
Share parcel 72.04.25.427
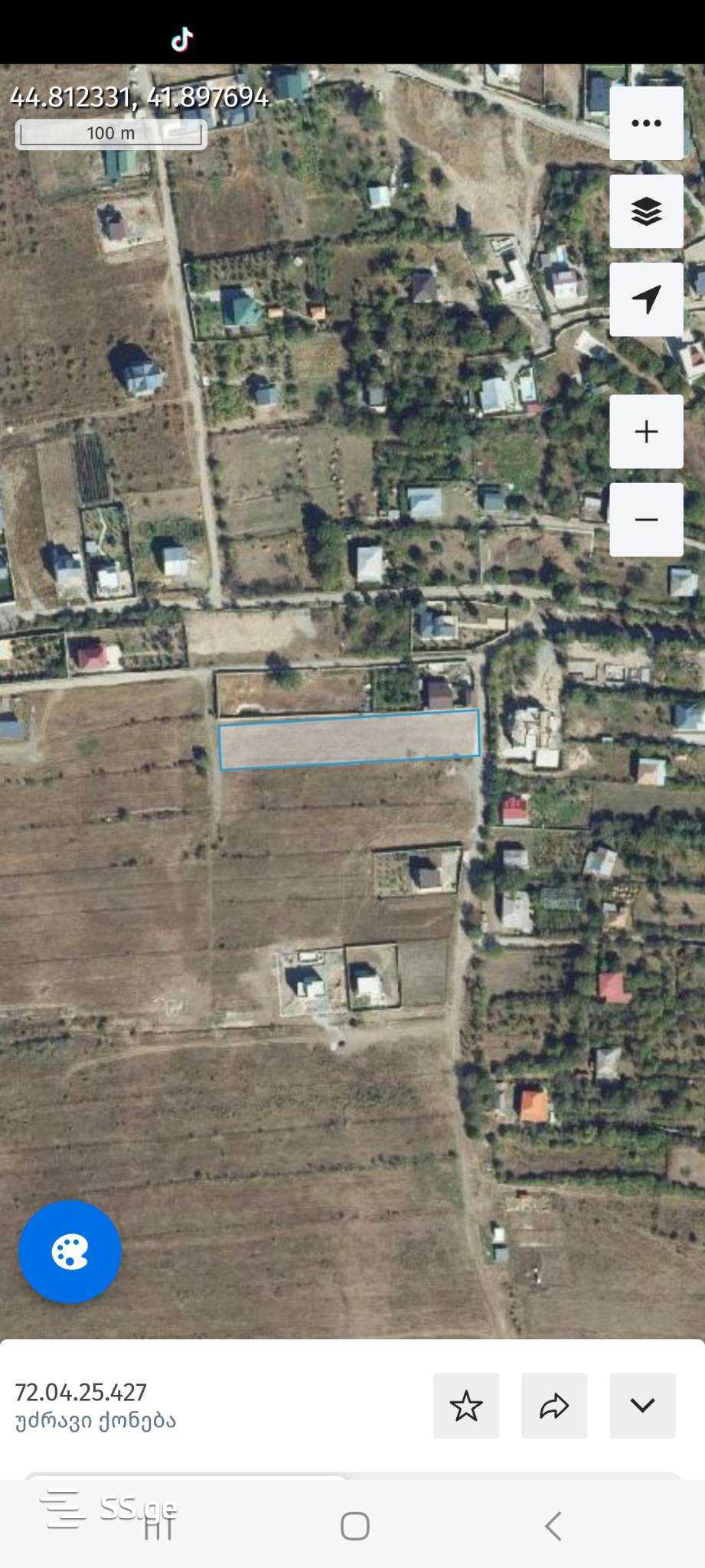coord(554,1406)
